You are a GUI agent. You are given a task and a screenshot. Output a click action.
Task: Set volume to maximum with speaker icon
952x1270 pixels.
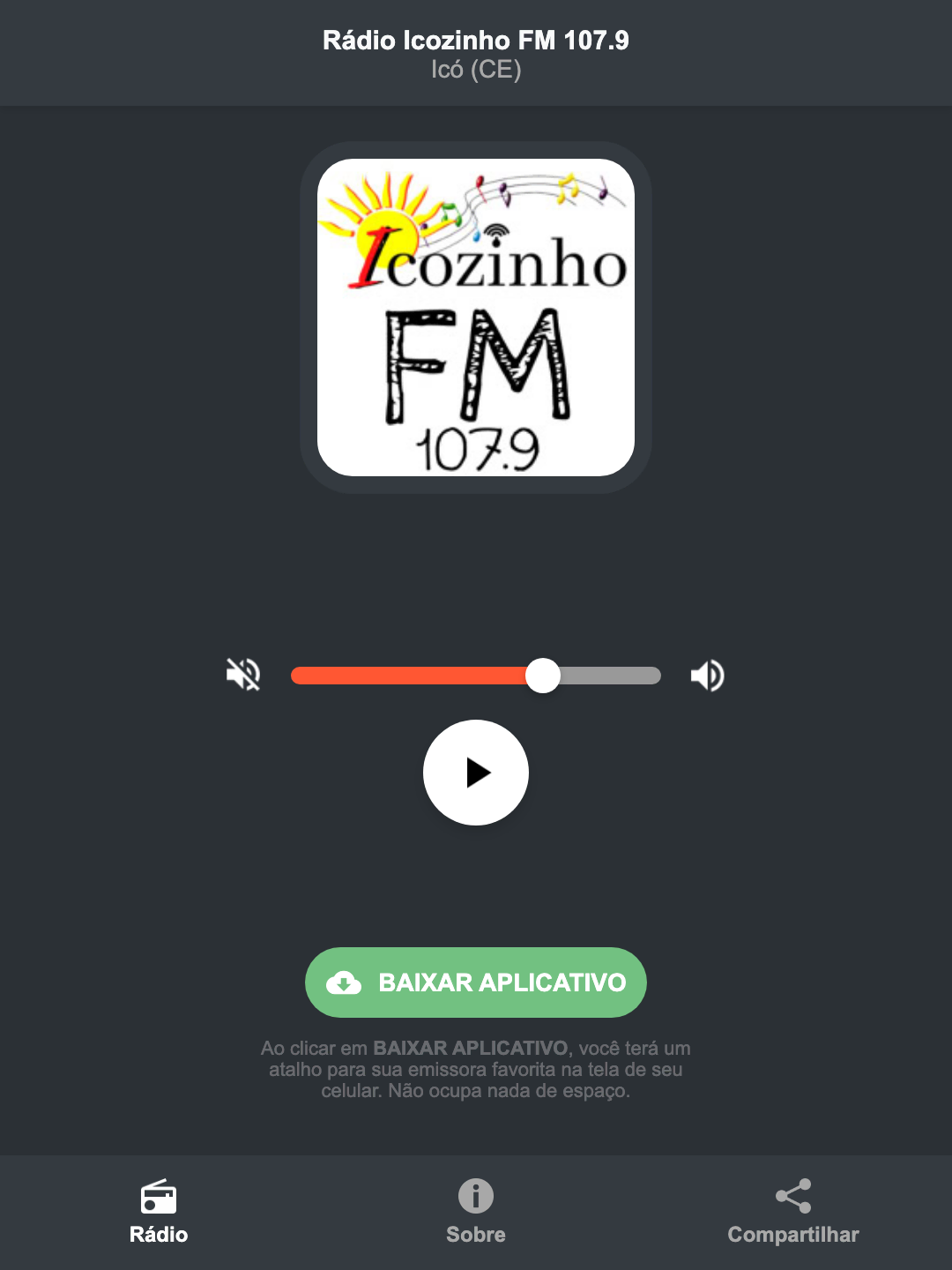[706, 675]
